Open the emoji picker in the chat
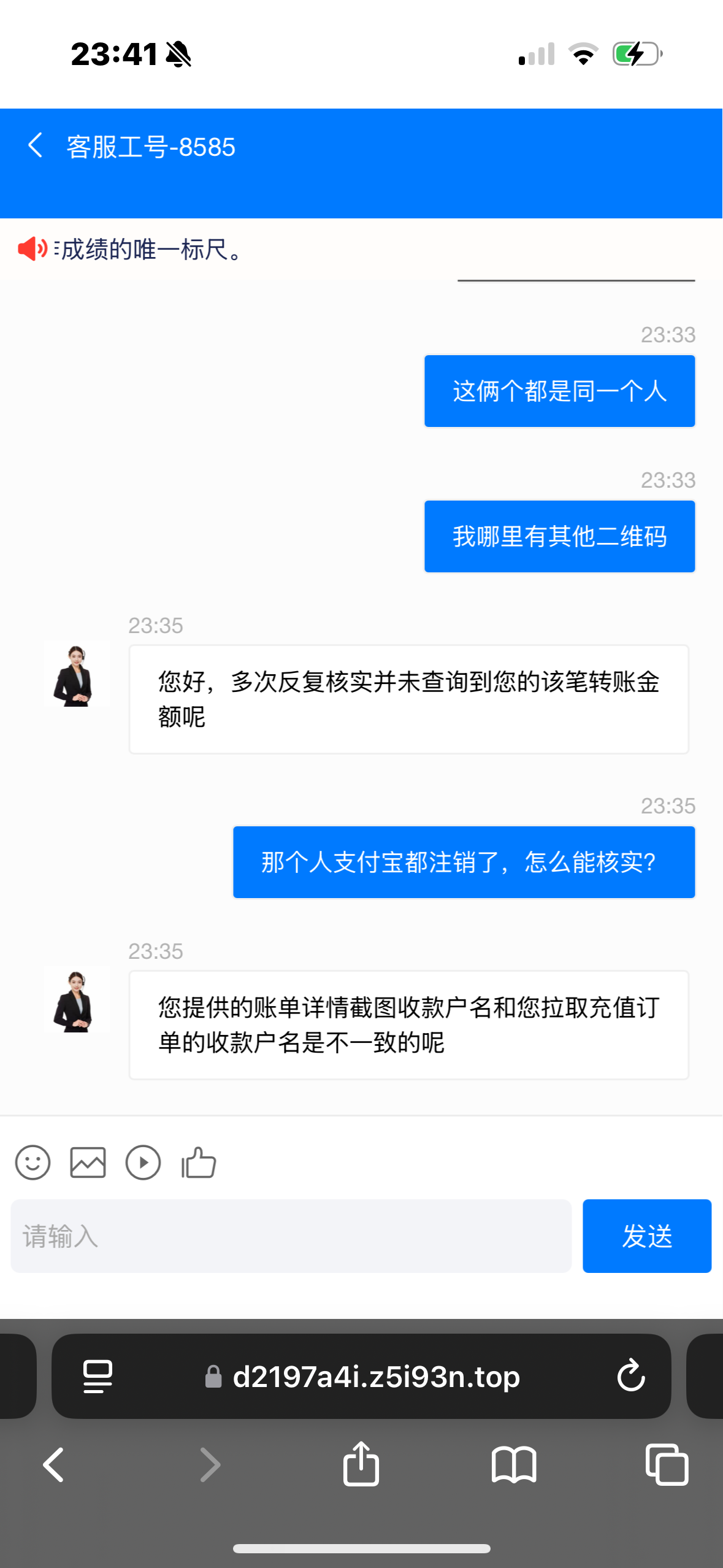Screen dimensions: 723x1568 (33, 1161)
